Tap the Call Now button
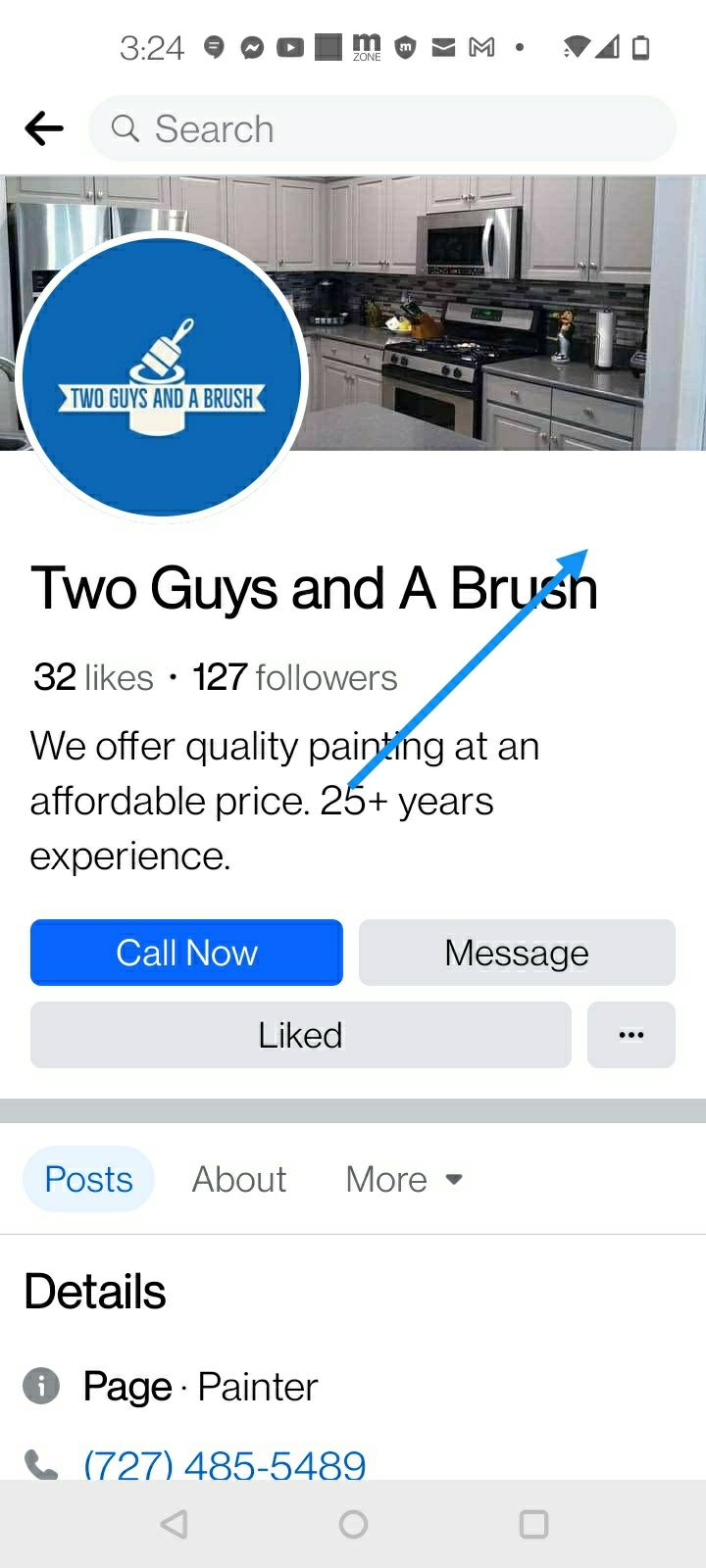 pyautogui.click(x=186, y=953)
